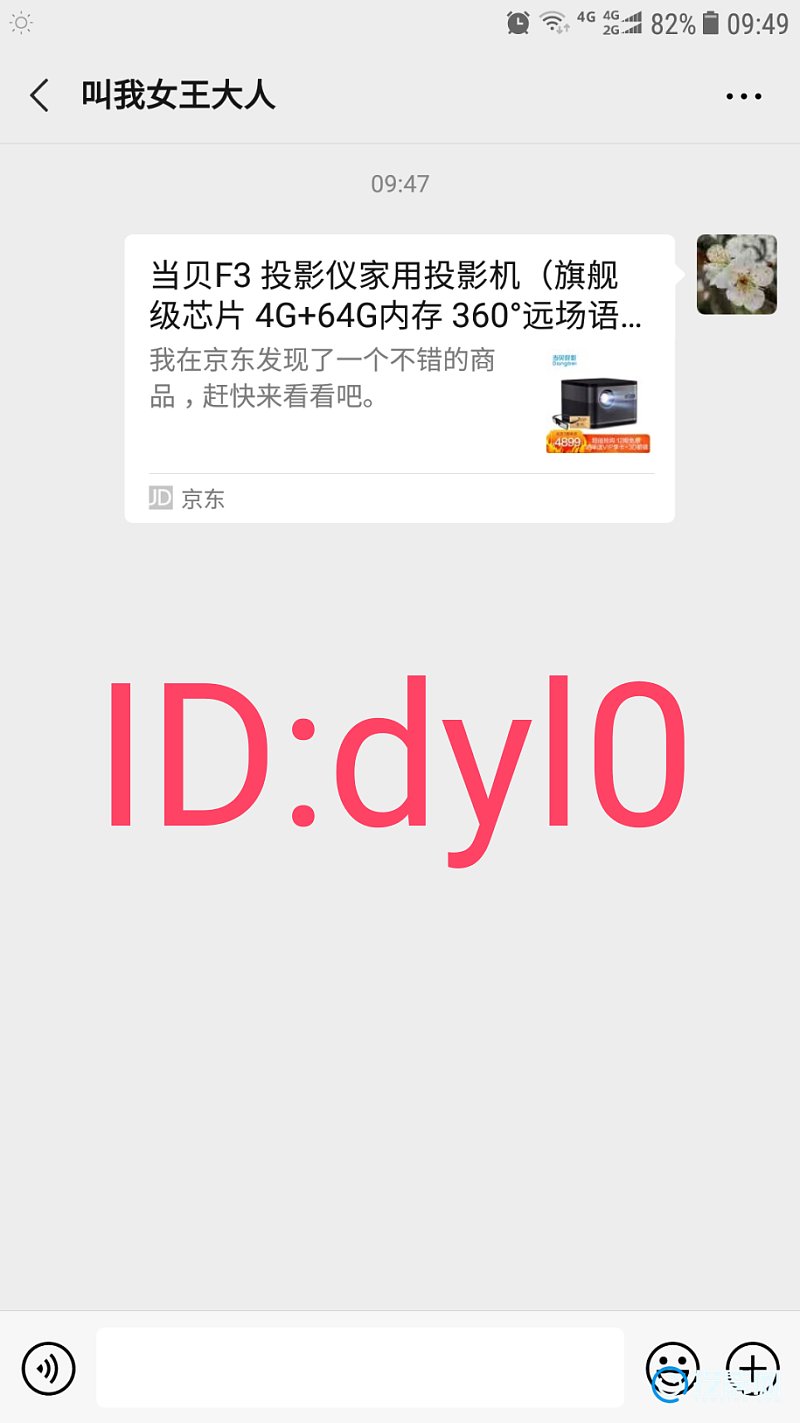
Task: Open the shared 当贝F3 projector JD card
Action: pos(399,377)
